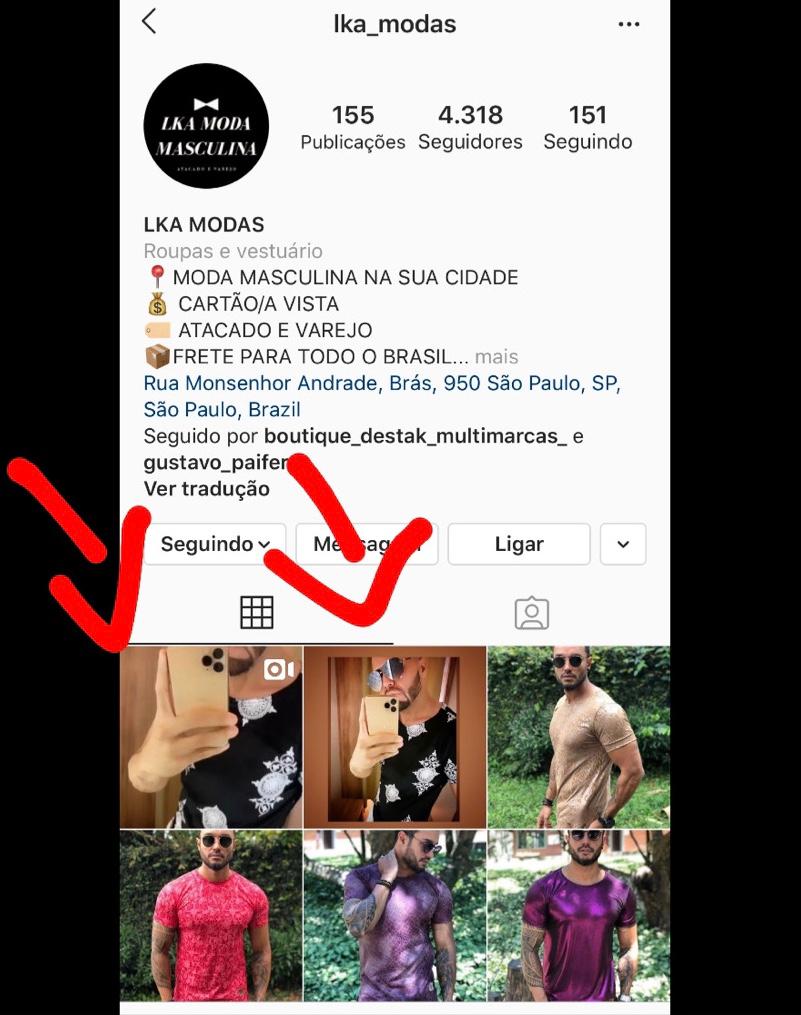Screen dimensions: 801x1015
Task: Open the video post with black shirt
Action: [211, 737]
